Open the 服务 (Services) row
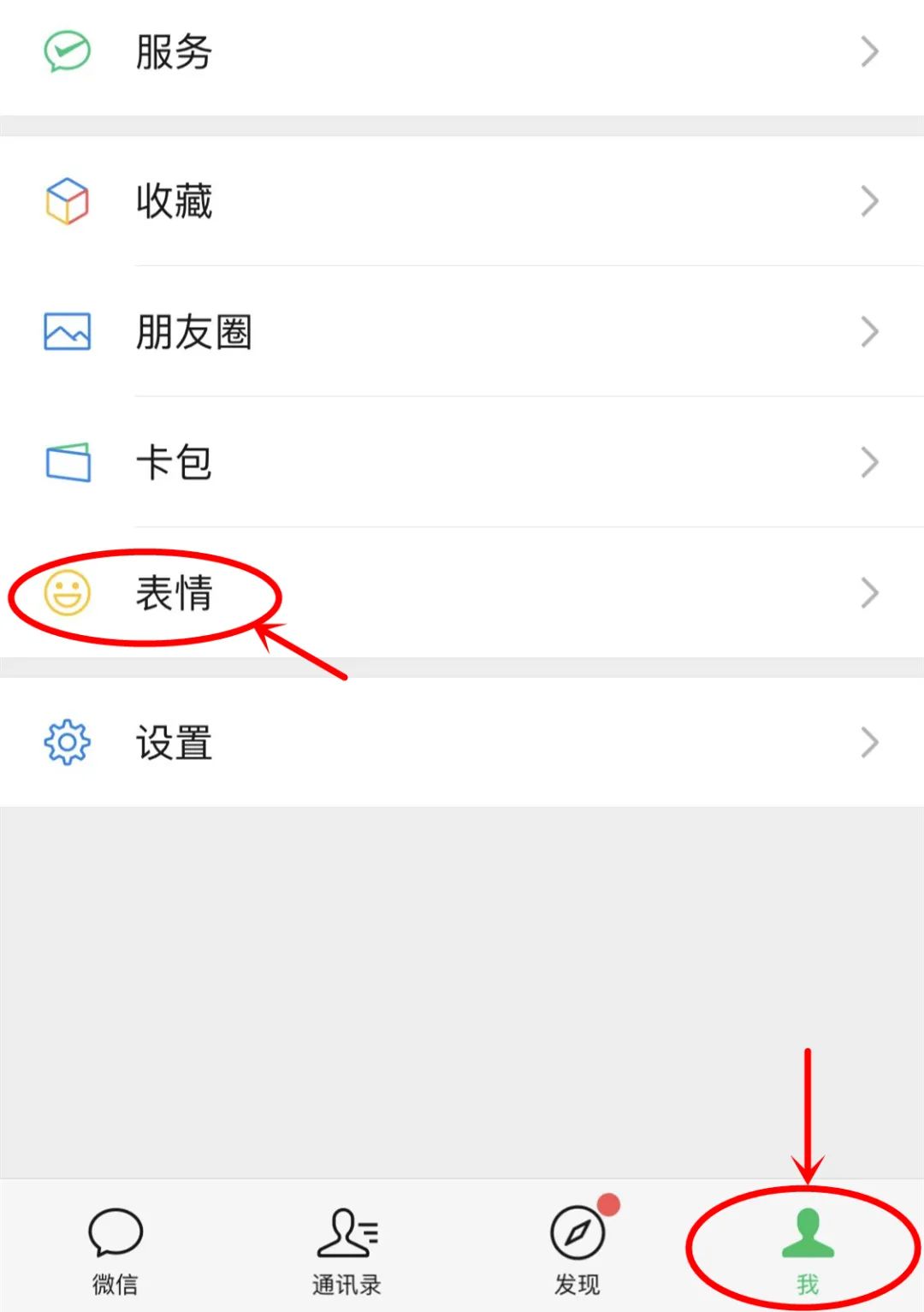Screen dimensions: 924x1312 [x=462, y=53]
